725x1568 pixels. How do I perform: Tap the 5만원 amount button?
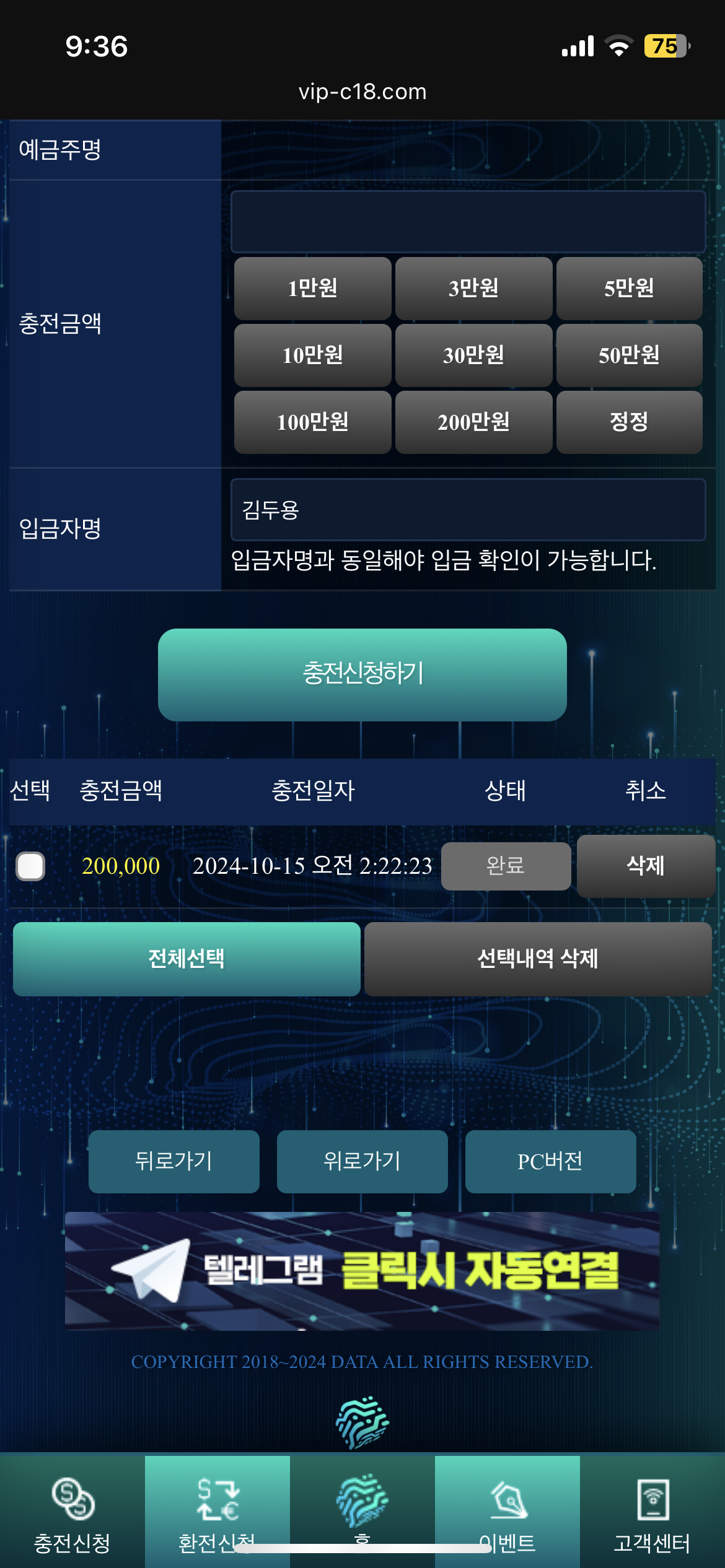point(629,289)
